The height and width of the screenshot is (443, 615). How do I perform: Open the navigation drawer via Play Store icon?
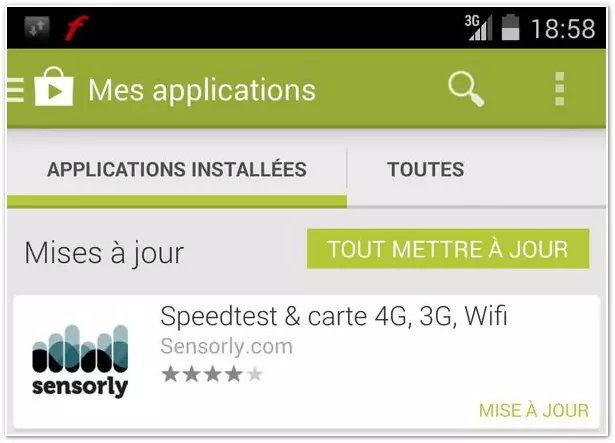[42, 90]
